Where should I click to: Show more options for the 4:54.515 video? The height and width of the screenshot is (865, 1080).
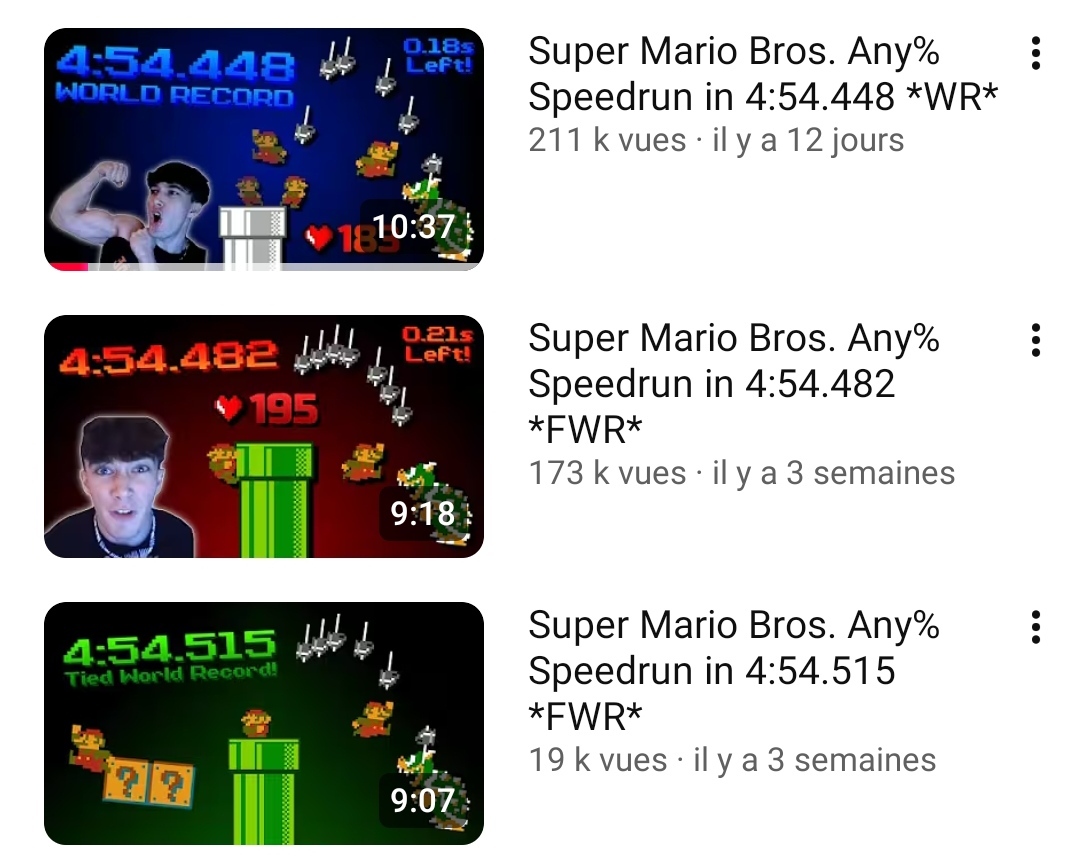click(1036, 627)
